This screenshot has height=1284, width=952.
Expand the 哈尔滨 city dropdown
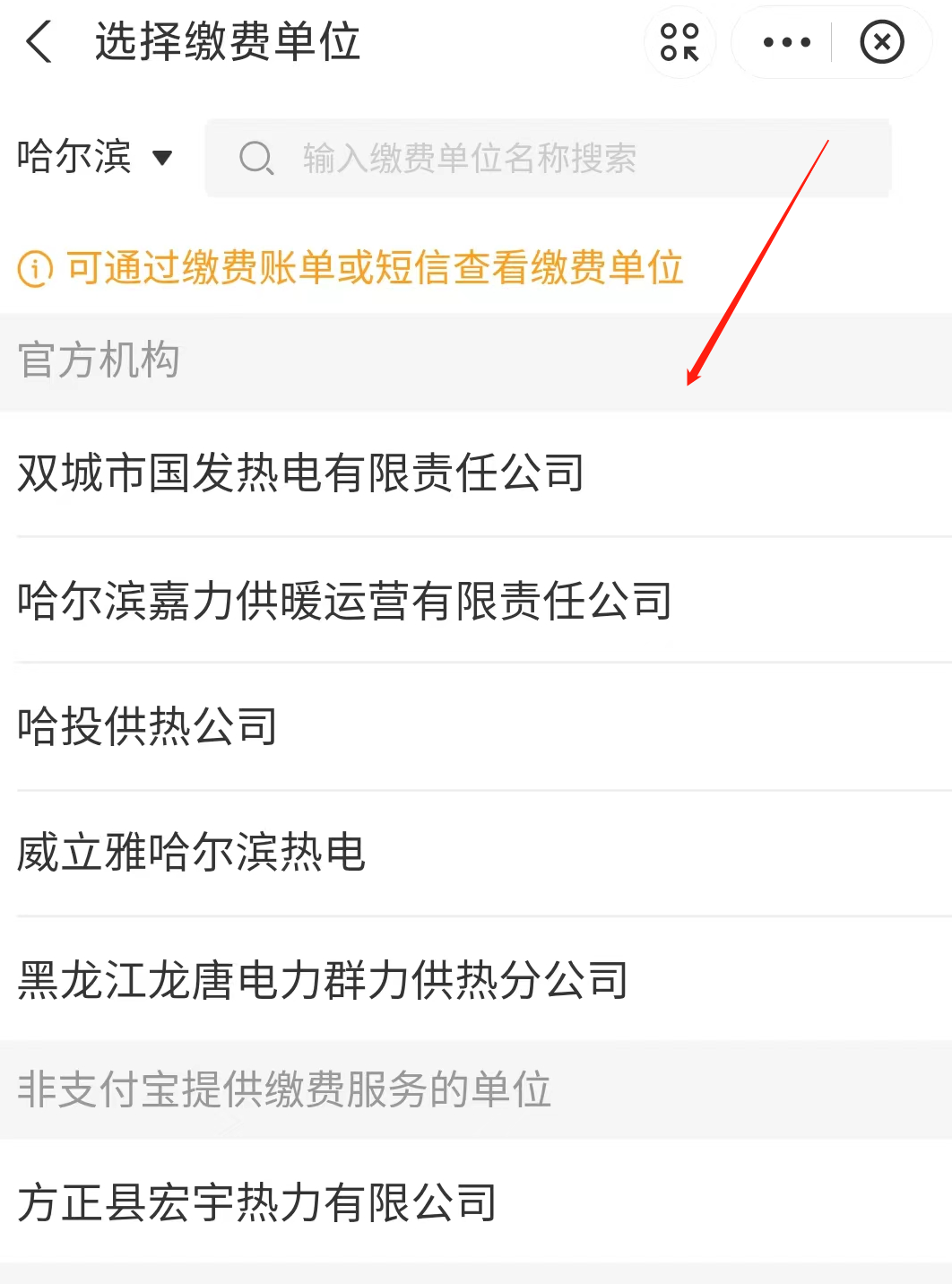click(94, 158)
